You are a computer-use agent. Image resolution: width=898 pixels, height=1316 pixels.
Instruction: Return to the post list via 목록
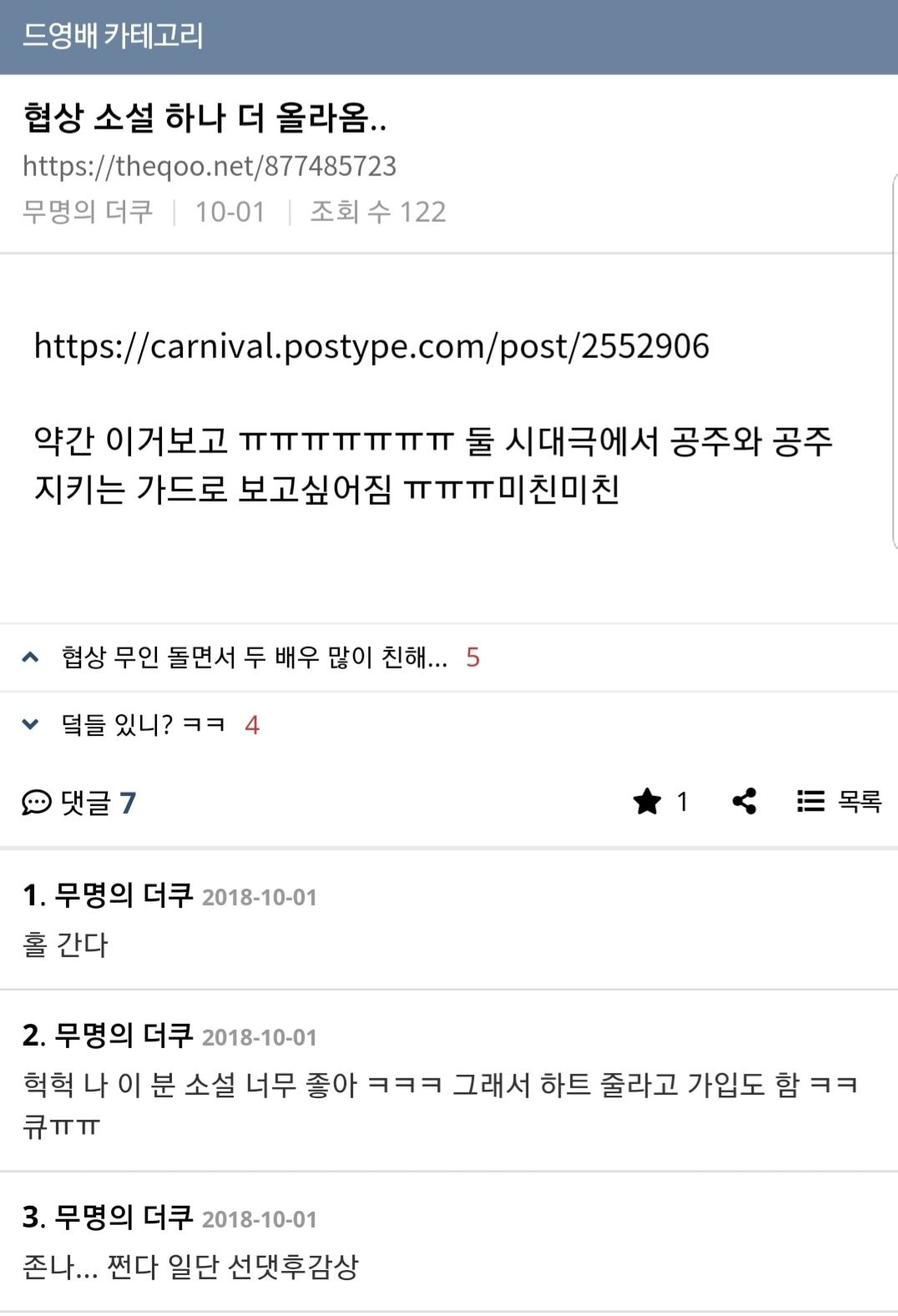(x=839, y=801)
